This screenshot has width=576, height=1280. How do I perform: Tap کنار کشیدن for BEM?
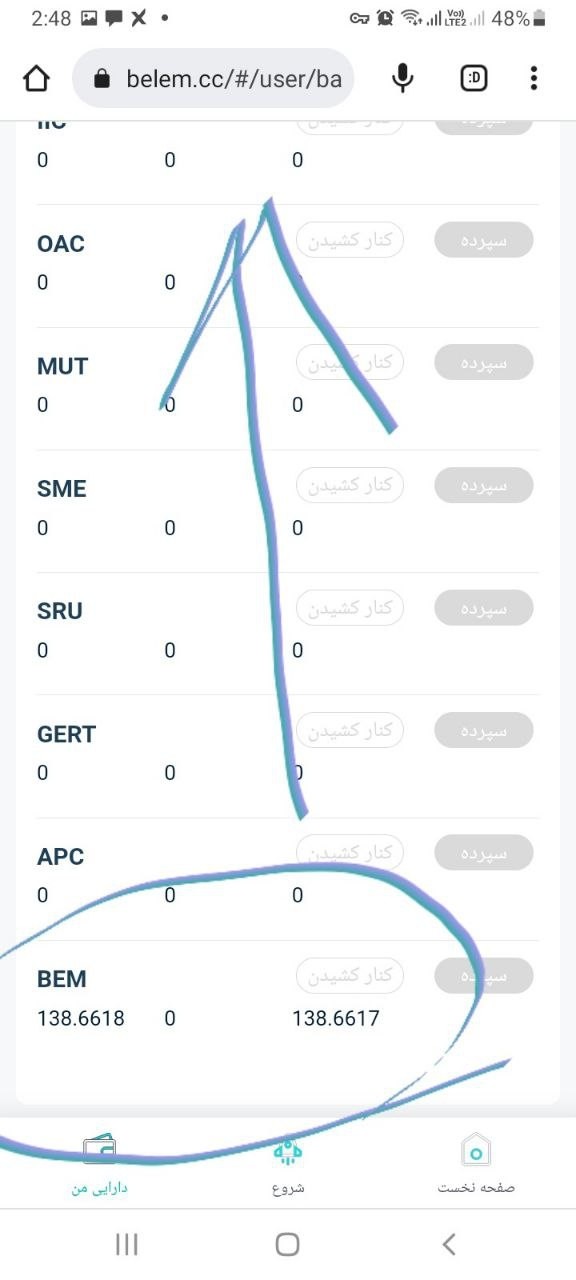350,976
